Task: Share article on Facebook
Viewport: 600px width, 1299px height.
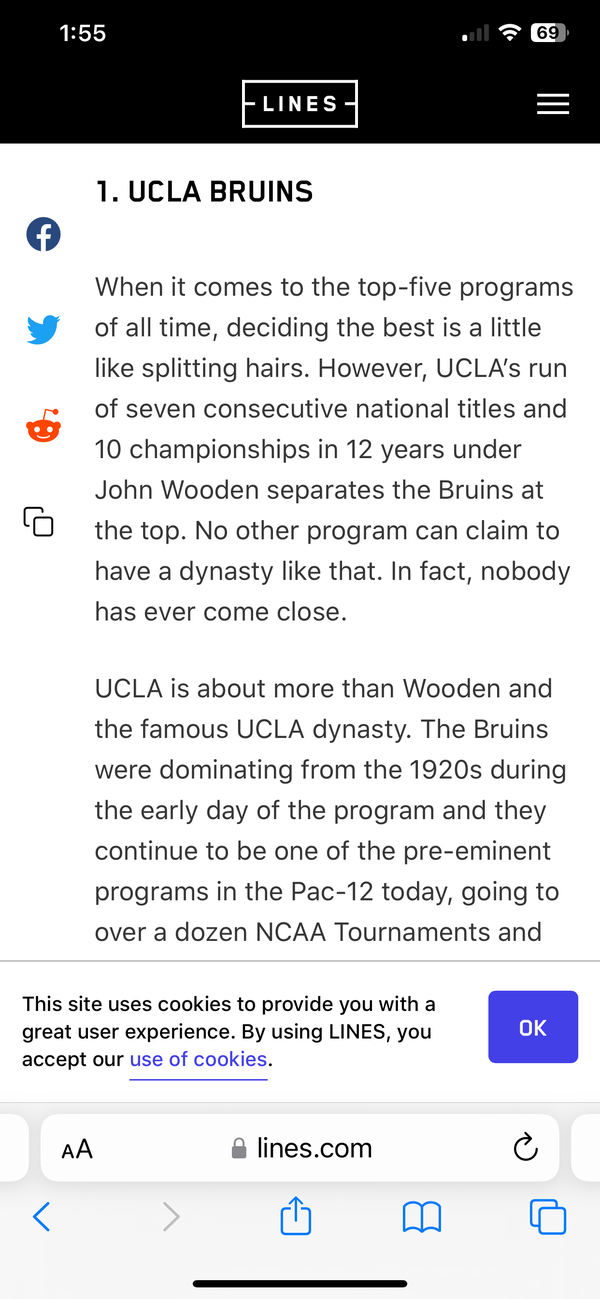Action: pos(43,234)
